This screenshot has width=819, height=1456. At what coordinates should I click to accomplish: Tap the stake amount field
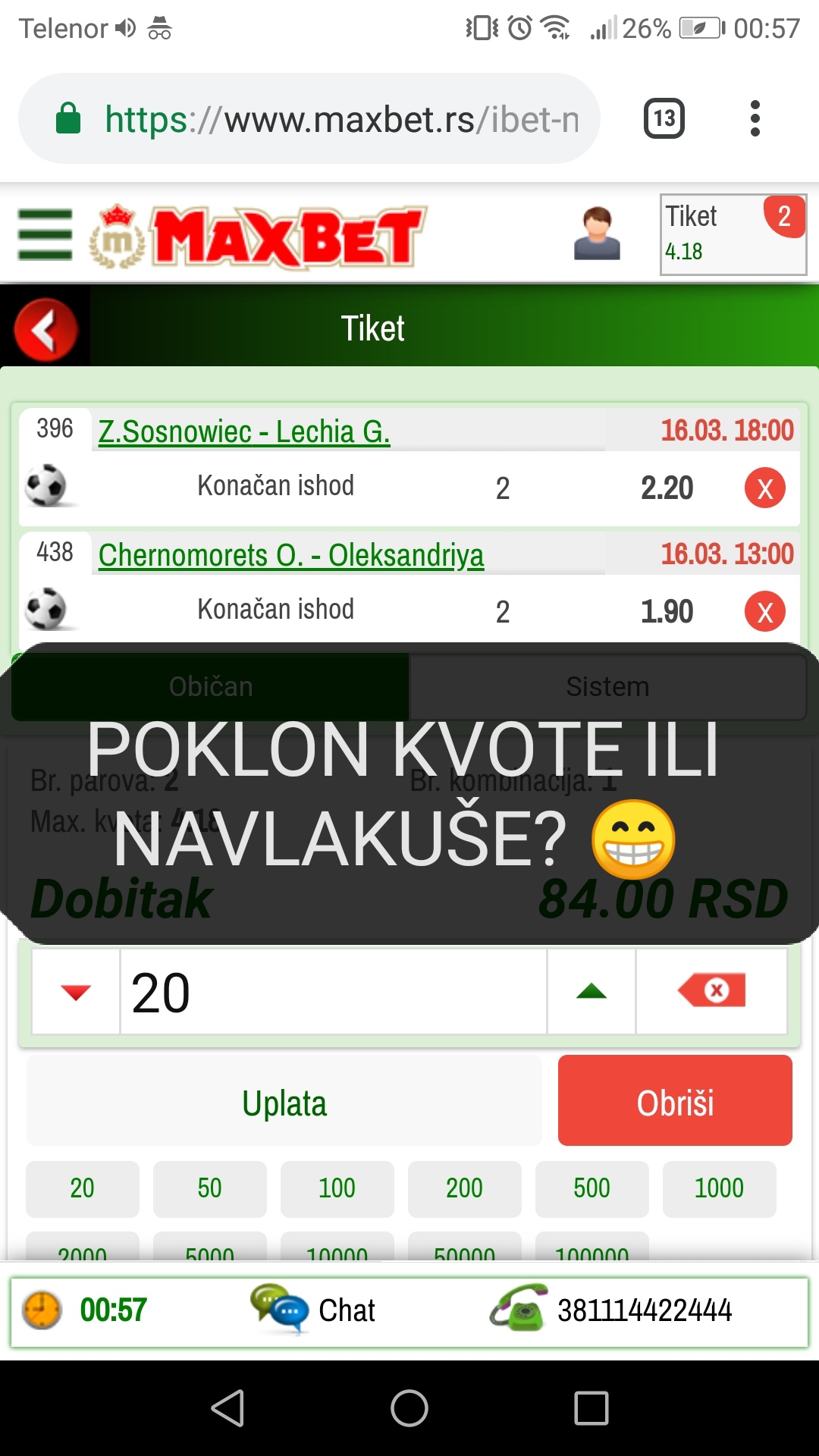[x=334, y=992]
